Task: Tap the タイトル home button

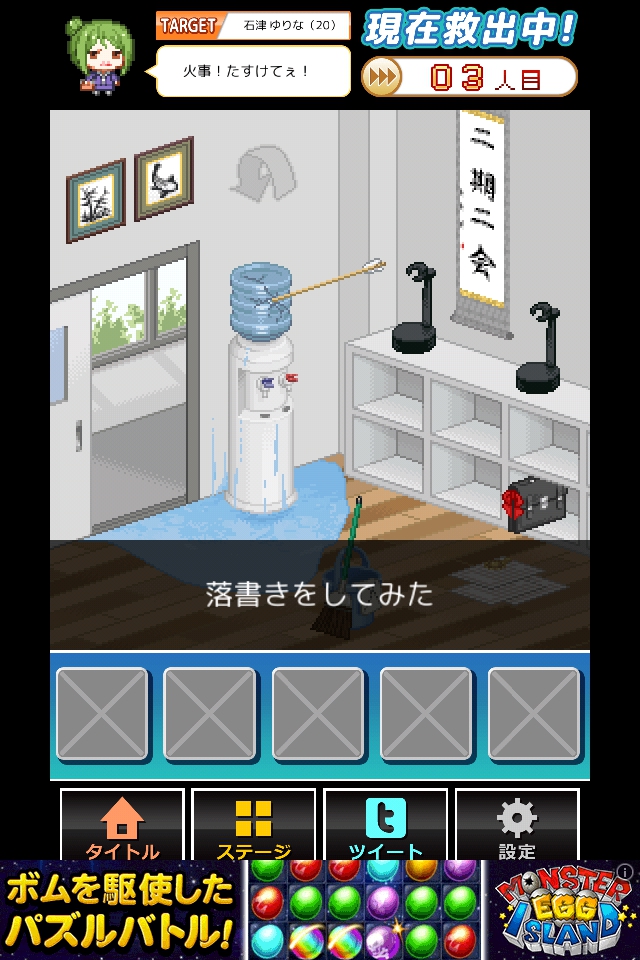Action: click(122, 826)
